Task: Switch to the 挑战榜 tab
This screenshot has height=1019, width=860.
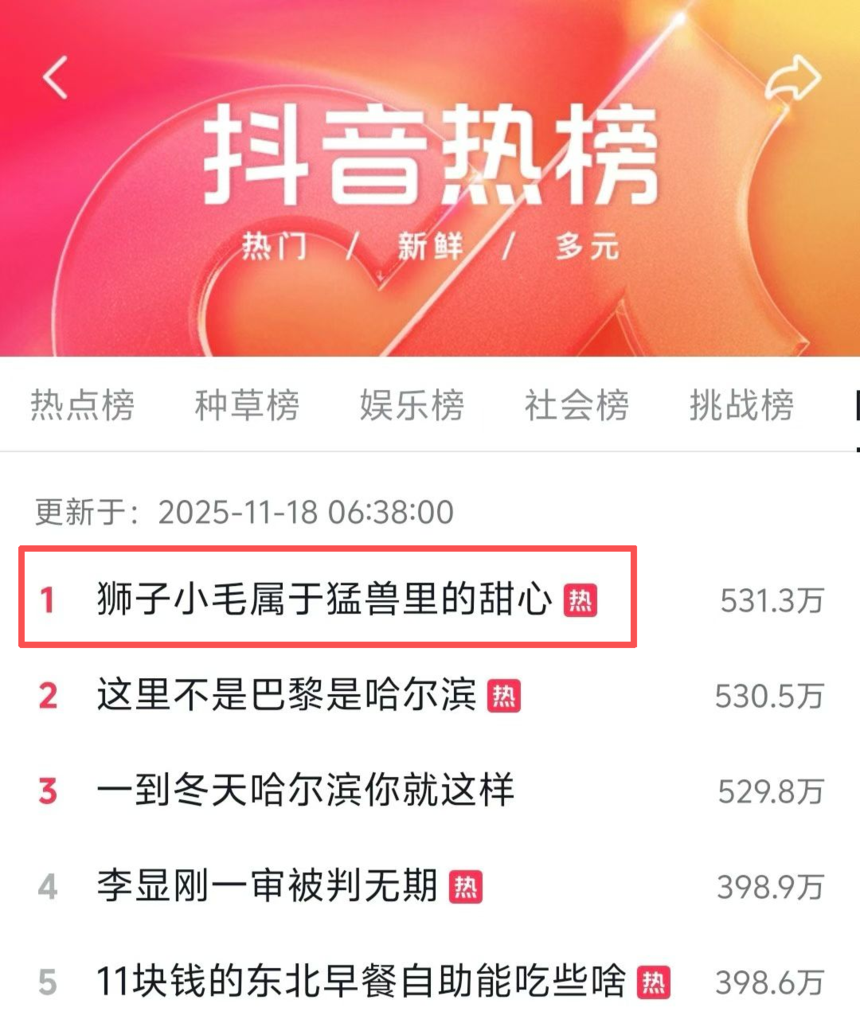Action: 741,405
